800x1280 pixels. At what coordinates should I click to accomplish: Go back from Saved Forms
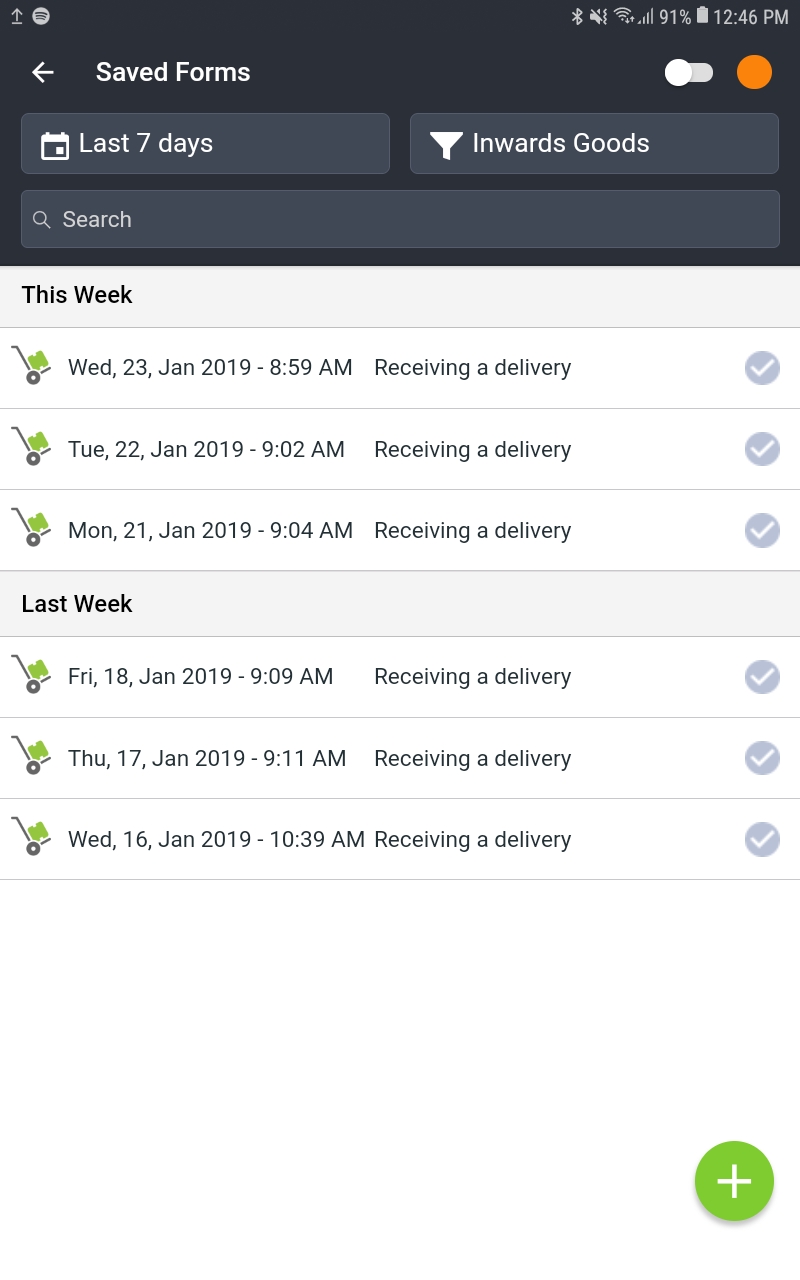[x=43, y=72]
